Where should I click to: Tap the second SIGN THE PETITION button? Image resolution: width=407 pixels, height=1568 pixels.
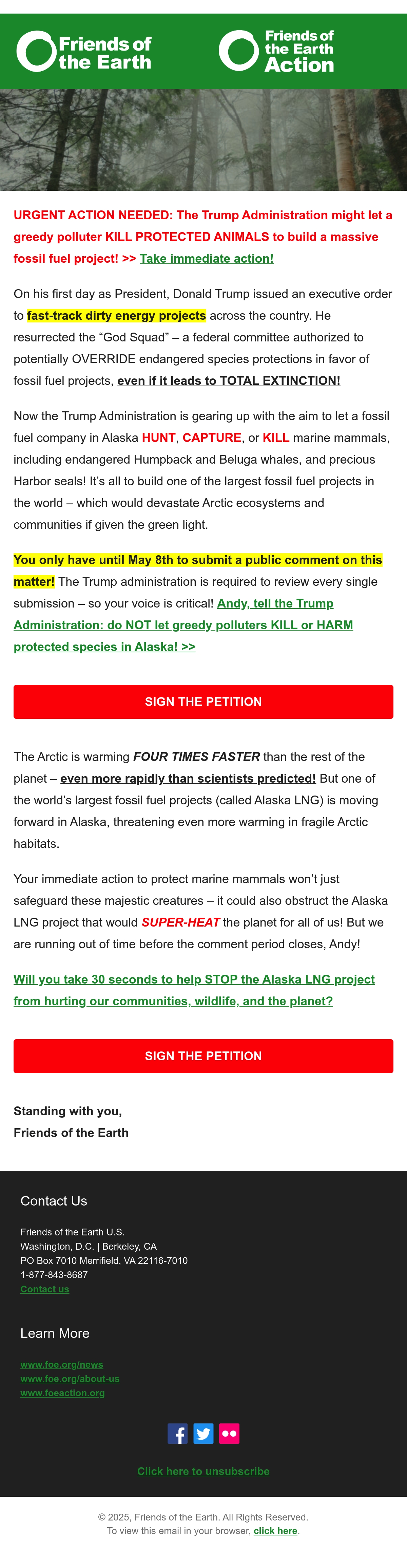(203, 1056)
